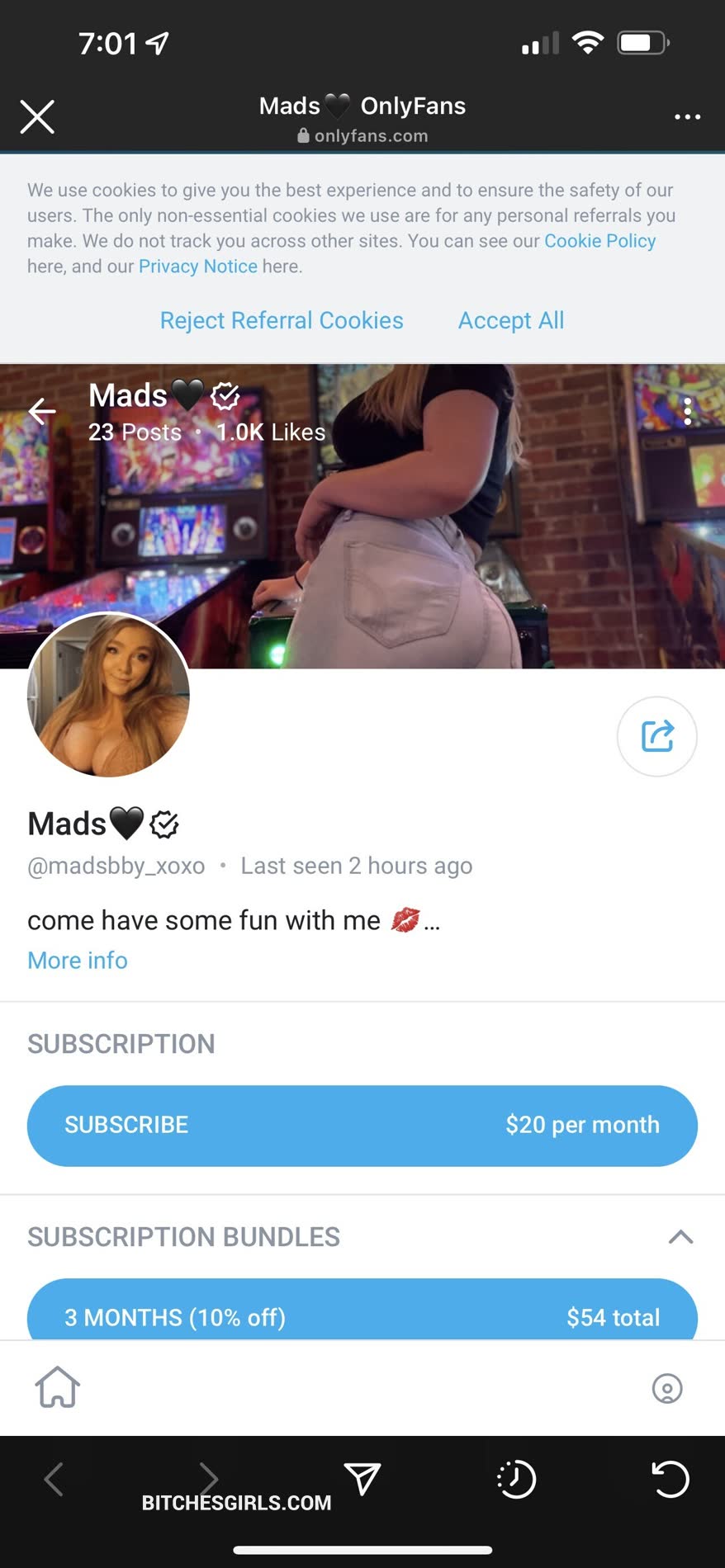Share this profile
Image resolution: width=725 pixels, height=1568 pixels.
pos(657,736)
